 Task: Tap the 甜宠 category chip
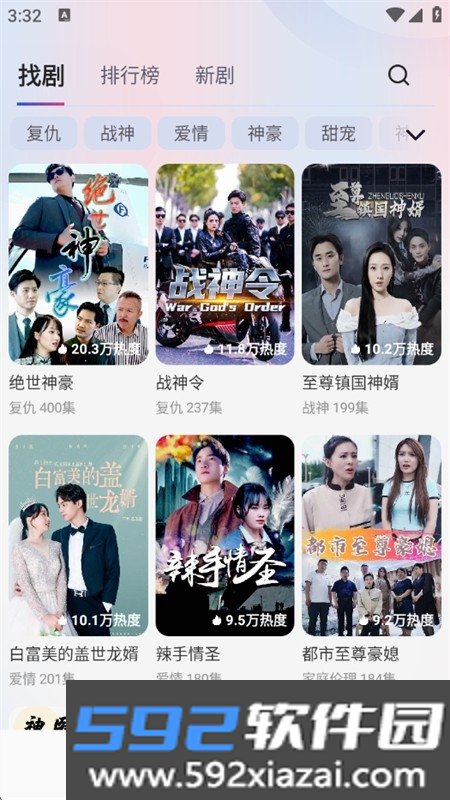[338, 134]
